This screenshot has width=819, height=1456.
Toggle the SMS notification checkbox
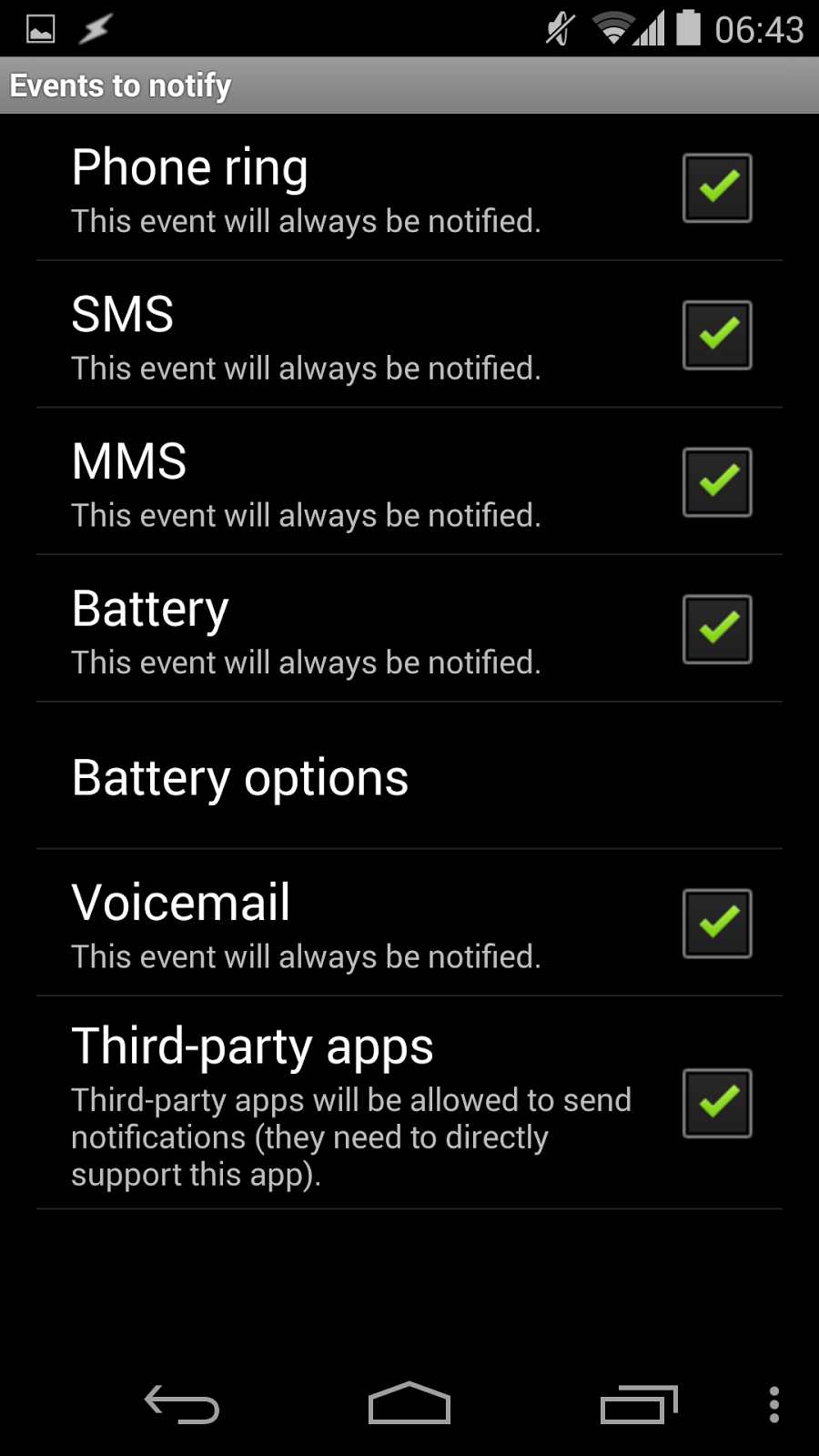(717, 335)
